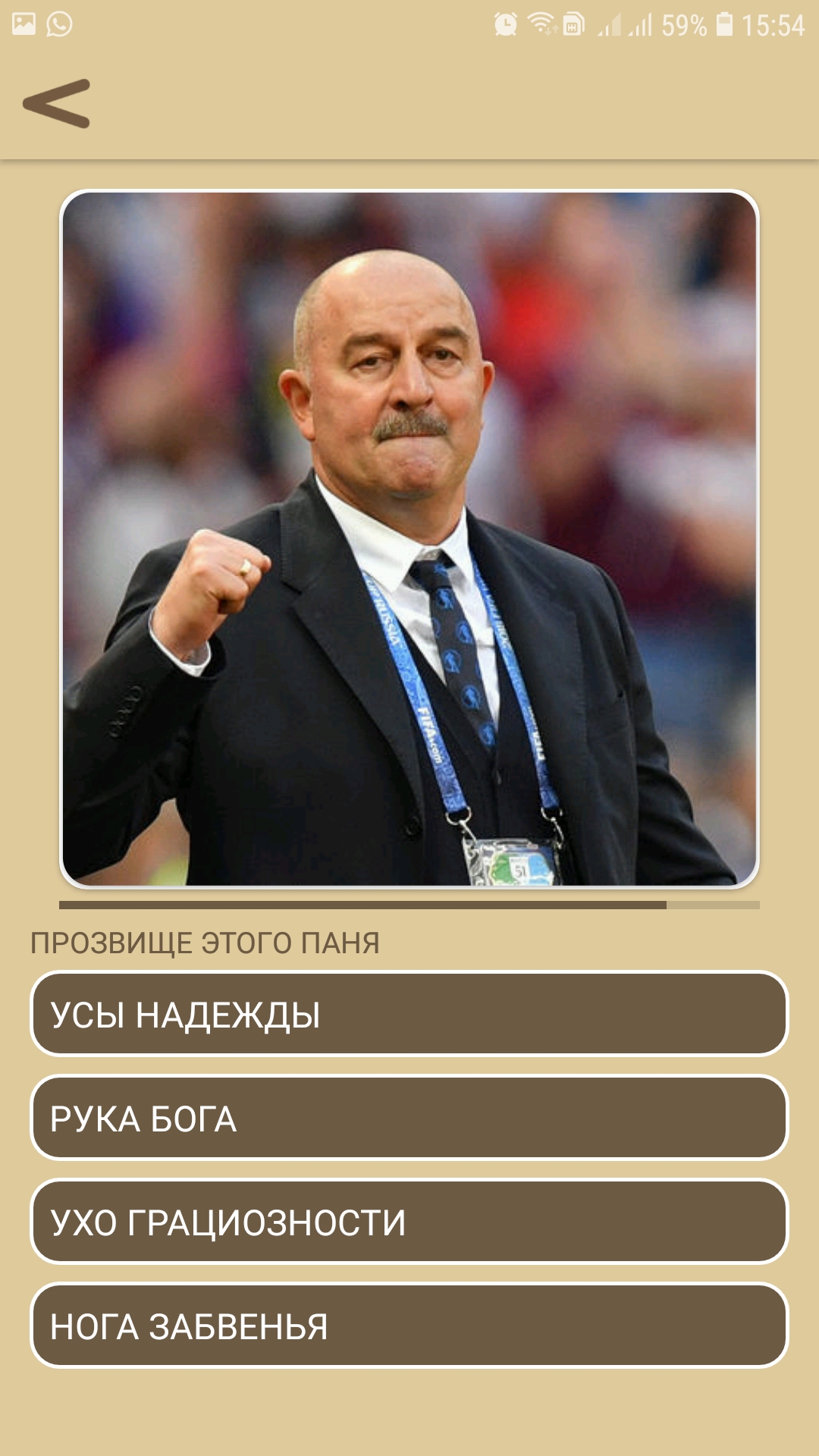This screenshot has height=1456, width=819.
Task: Tap the answer НОГА ЗАБВЕНЬЯ
Action: 409,1326
